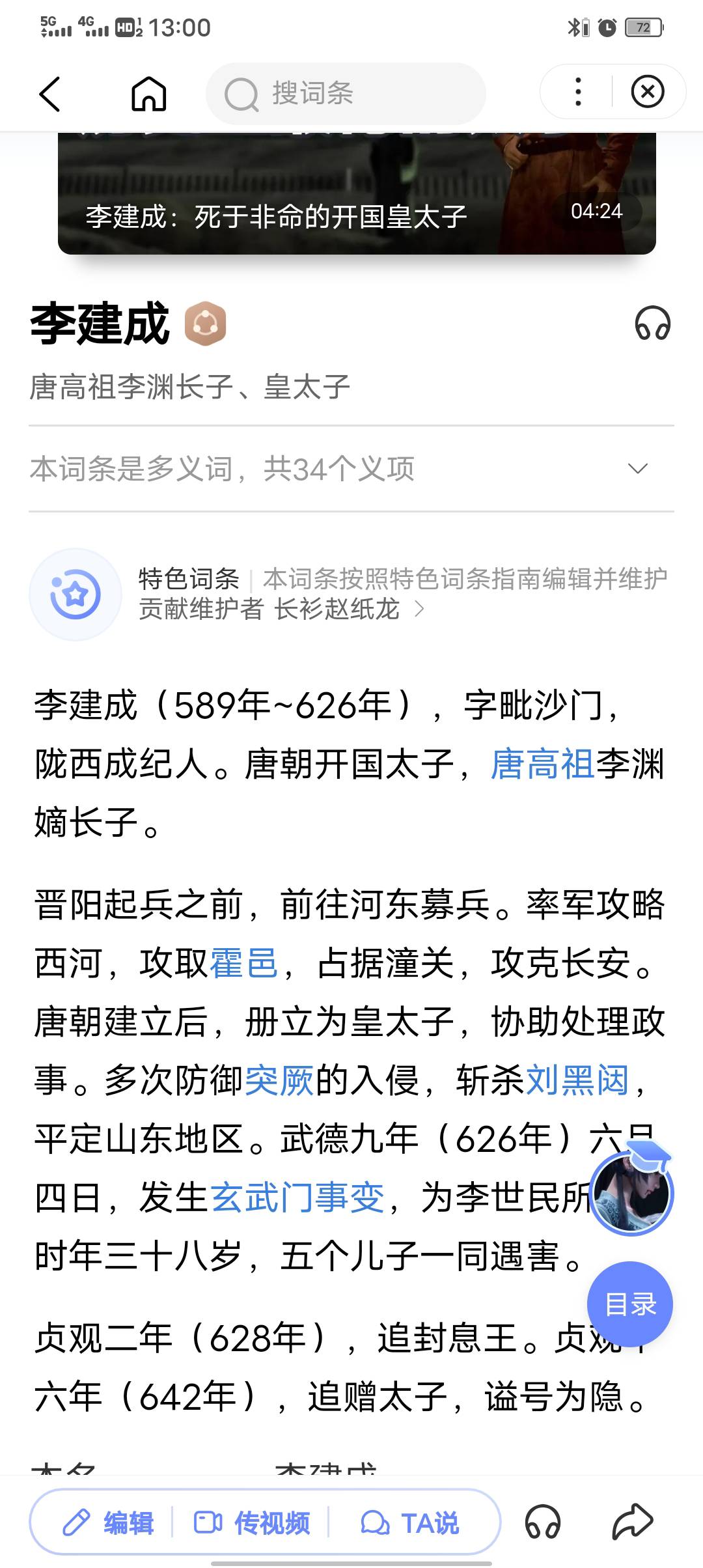Share this entry via arrow icon
The height and width of the screenshot is (1568, 703).
pyautogui.click(x=632, y=1522)
